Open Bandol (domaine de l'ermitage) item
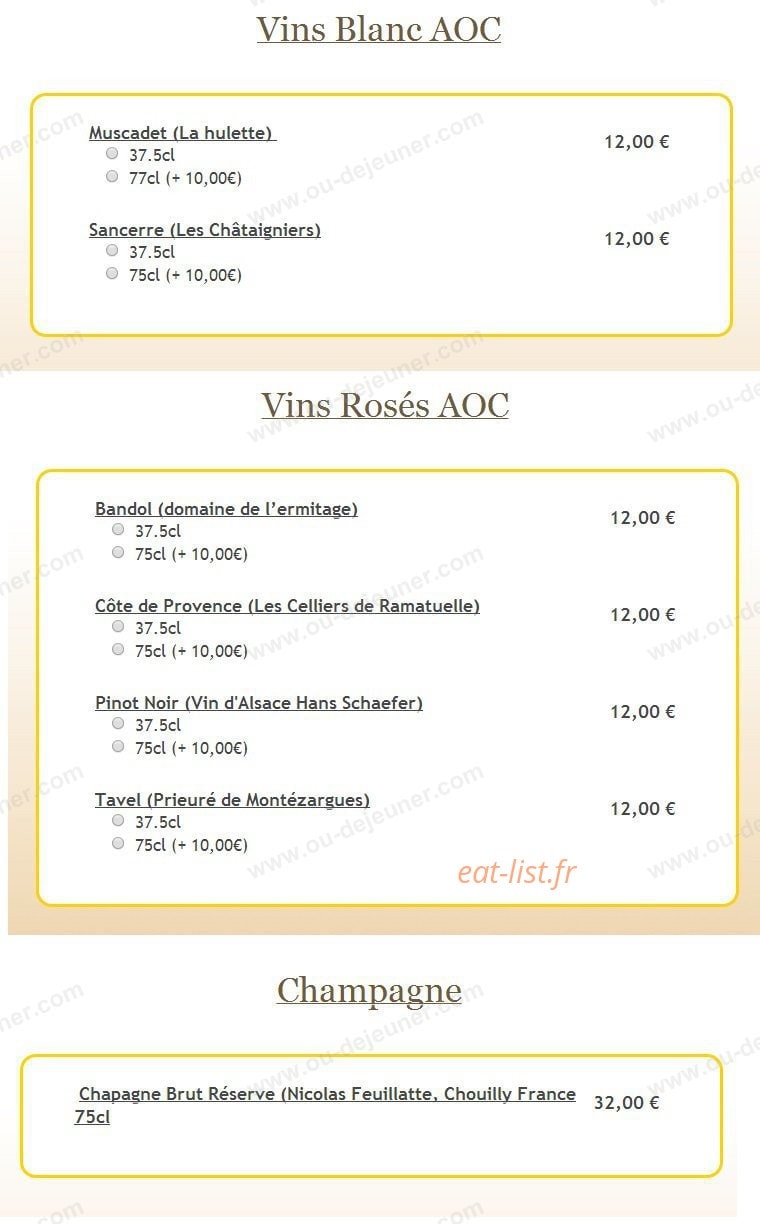 click(x=226, y=509)
